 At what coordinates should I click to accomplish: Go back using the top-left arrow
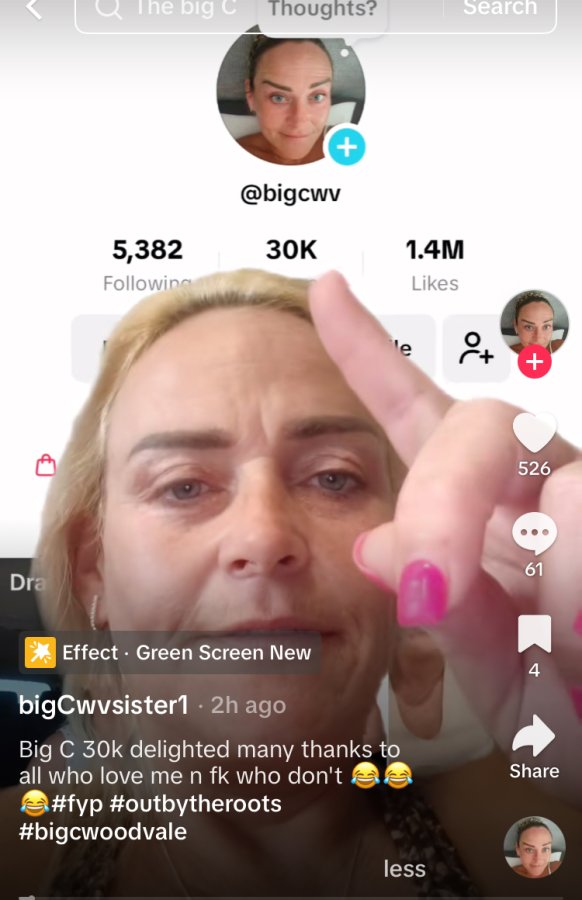click(34, 9)
